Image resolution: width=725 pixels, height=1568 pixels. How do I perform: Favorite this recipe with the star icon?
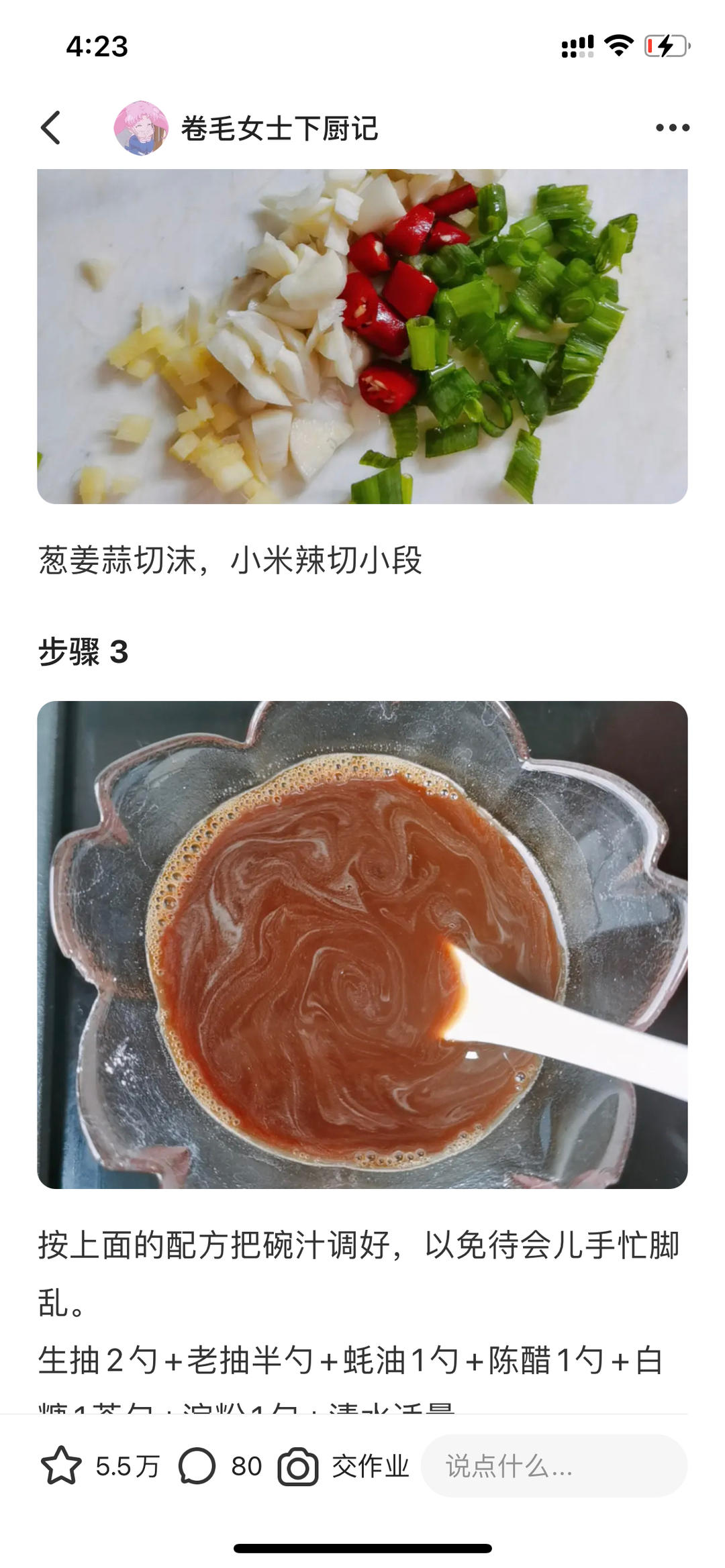coord(61,1466)
